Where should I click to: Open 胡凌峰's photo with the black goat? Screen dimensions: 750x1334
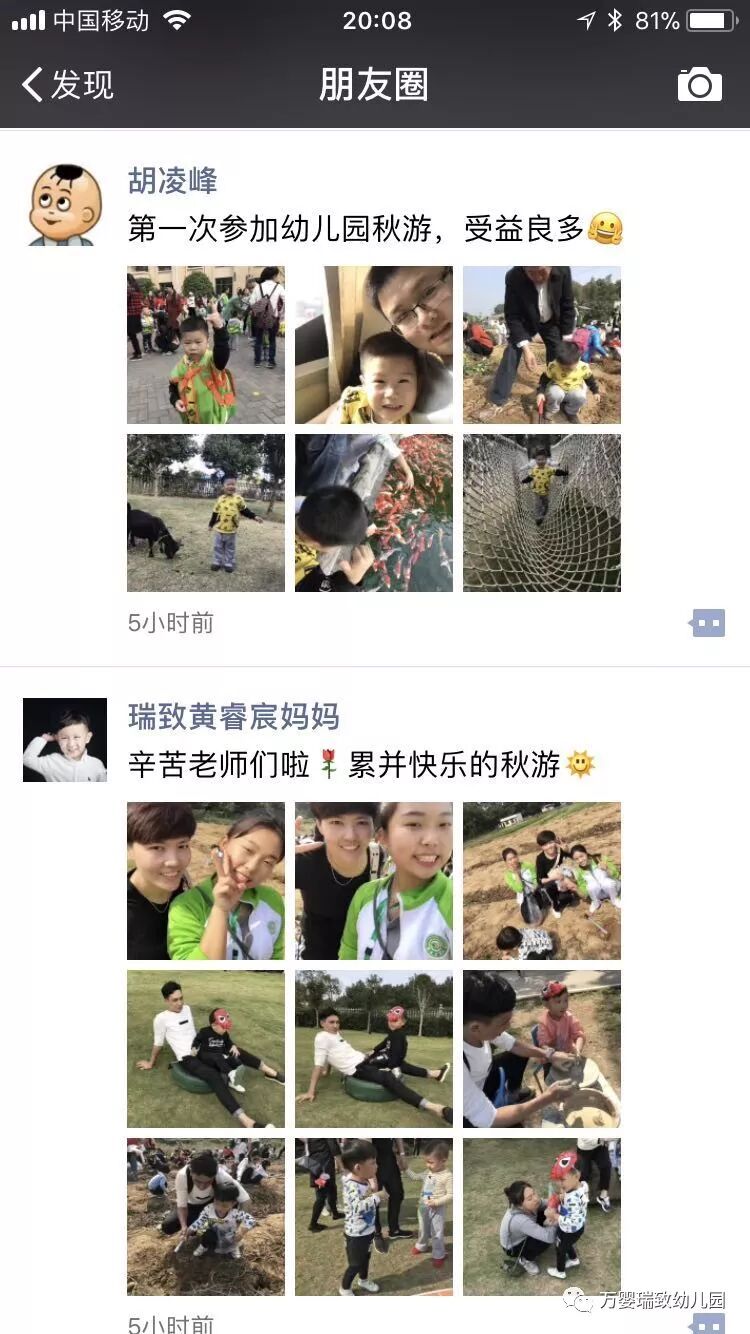[205, 513]
